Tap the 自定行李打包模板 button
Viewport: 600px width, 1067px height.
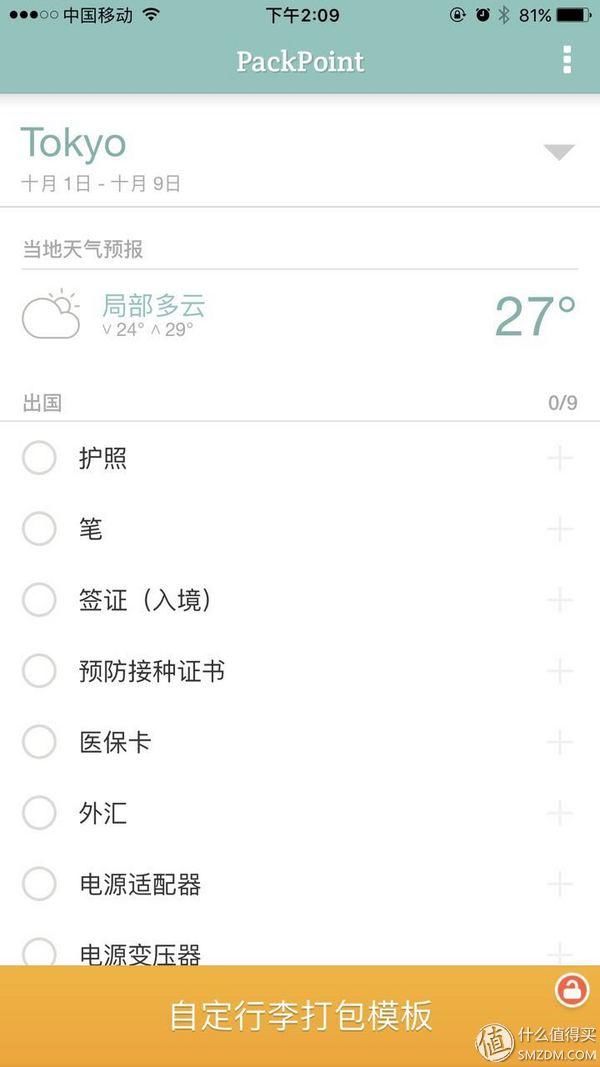300,1015
